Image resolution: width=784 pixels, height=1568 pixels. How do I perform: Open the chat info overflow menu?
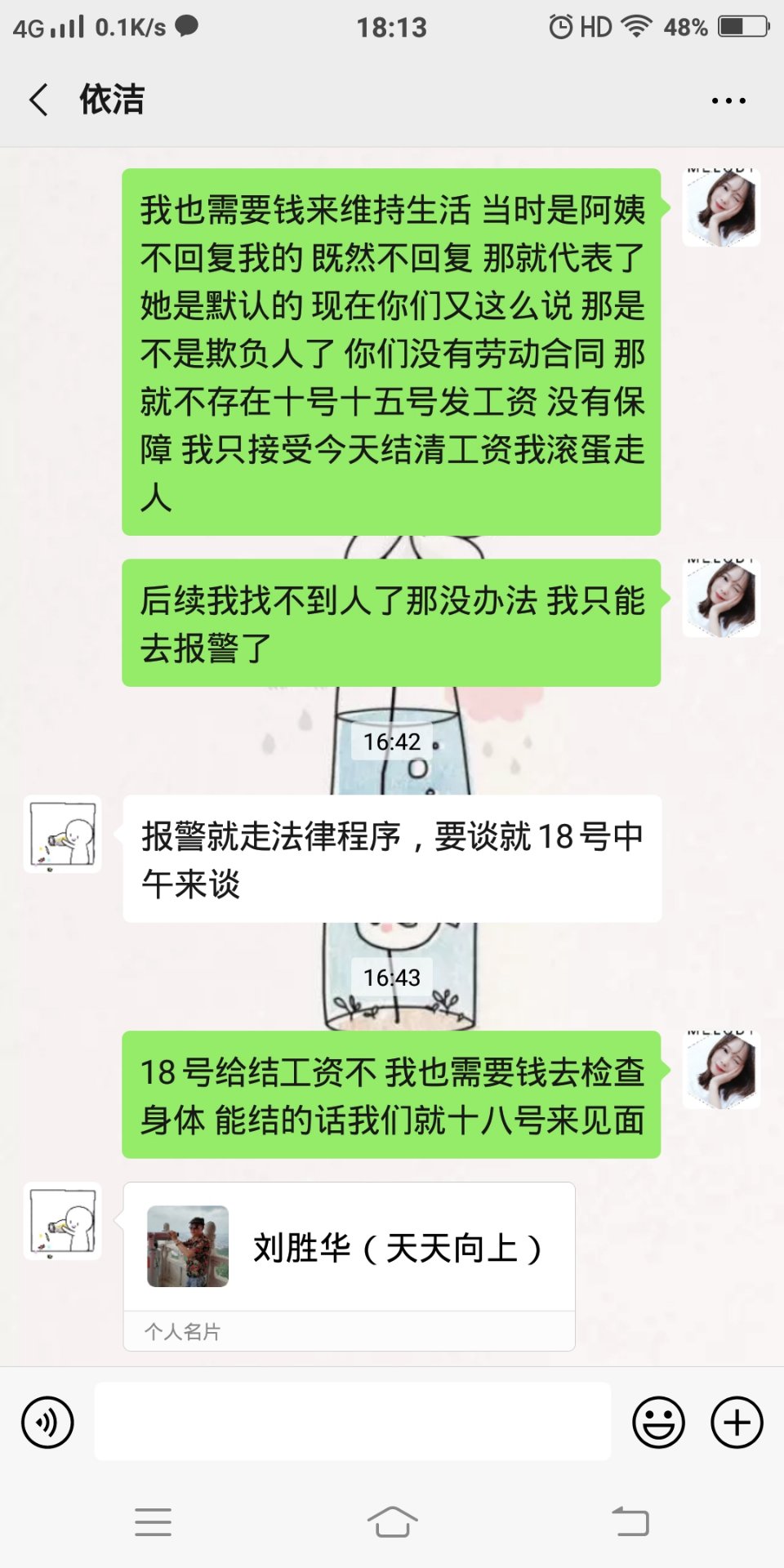[728, 100]
